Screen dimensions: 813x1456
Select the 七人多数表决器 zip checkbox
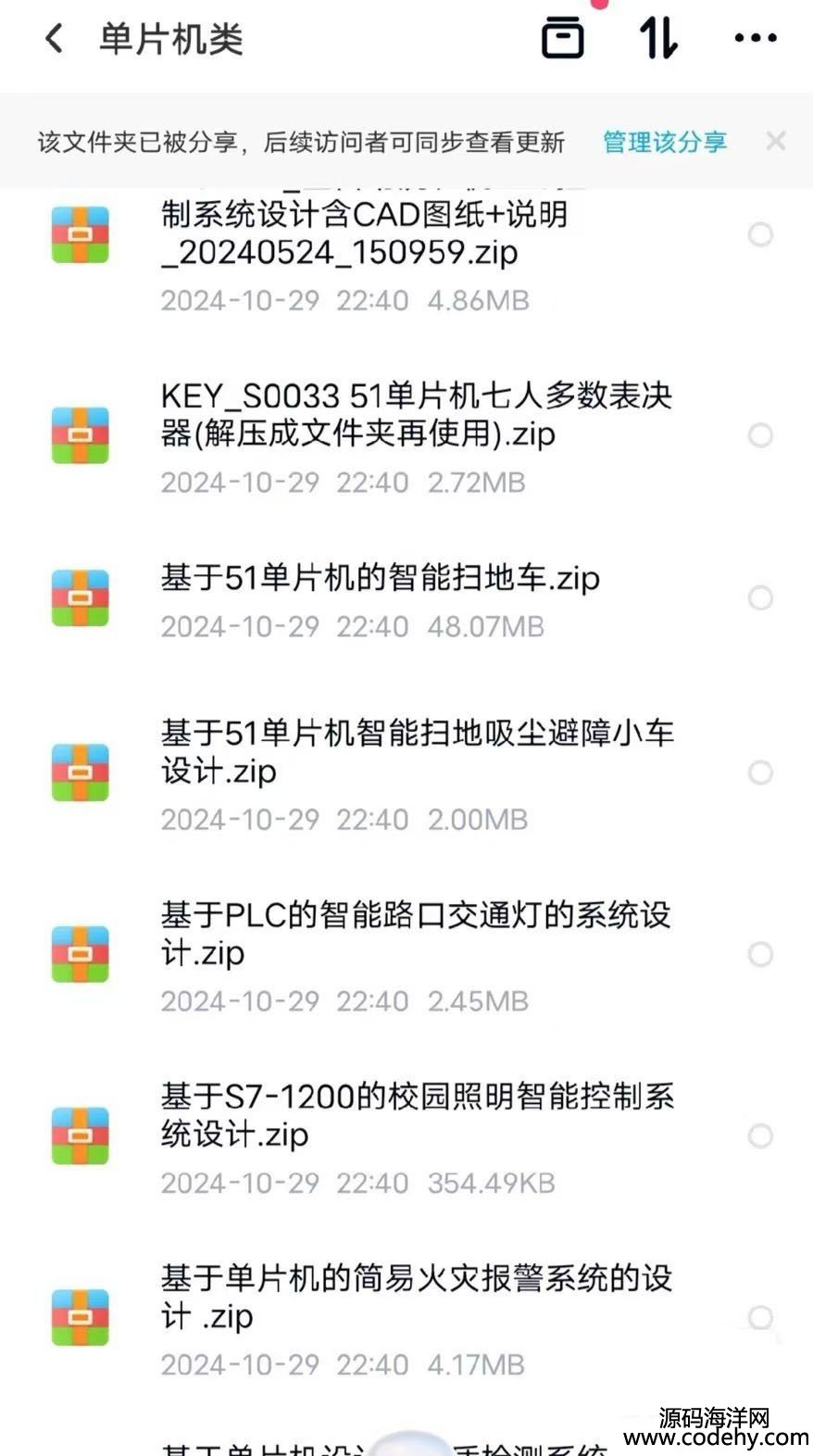point(760,435)
